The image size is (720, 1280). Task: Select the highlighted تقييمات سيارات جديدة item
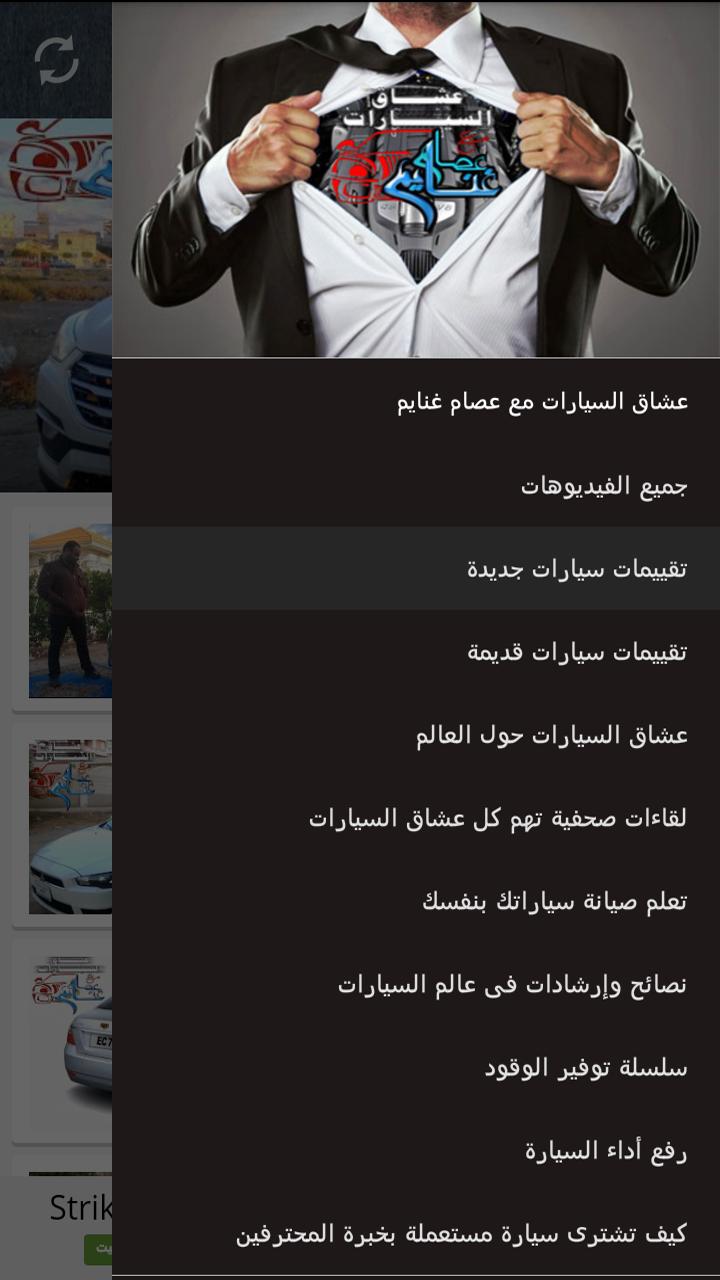pyautogui.click(x=415, y=567)
